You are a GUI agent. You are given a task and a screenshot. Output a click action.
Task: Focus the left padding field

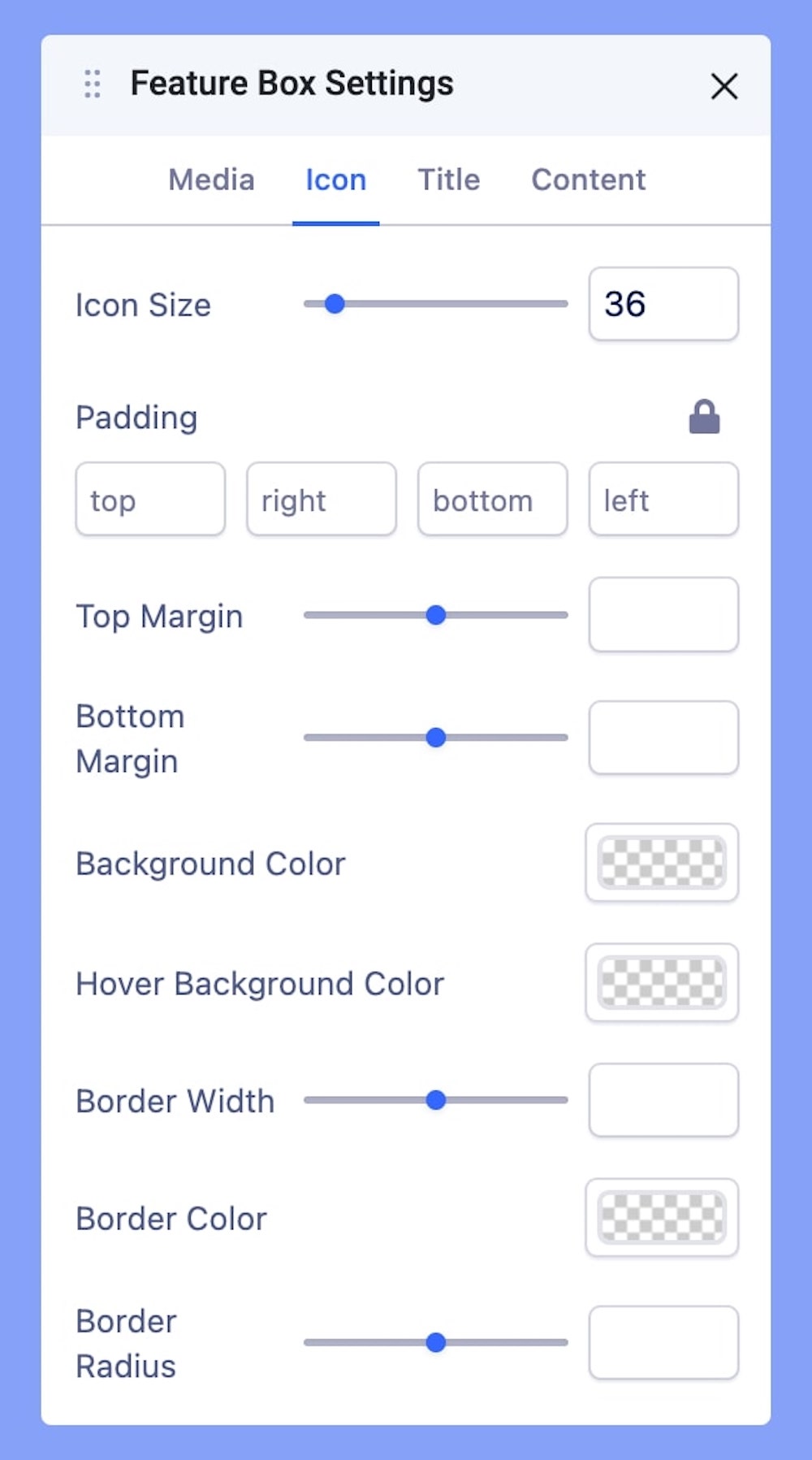[x=663, y=500]
